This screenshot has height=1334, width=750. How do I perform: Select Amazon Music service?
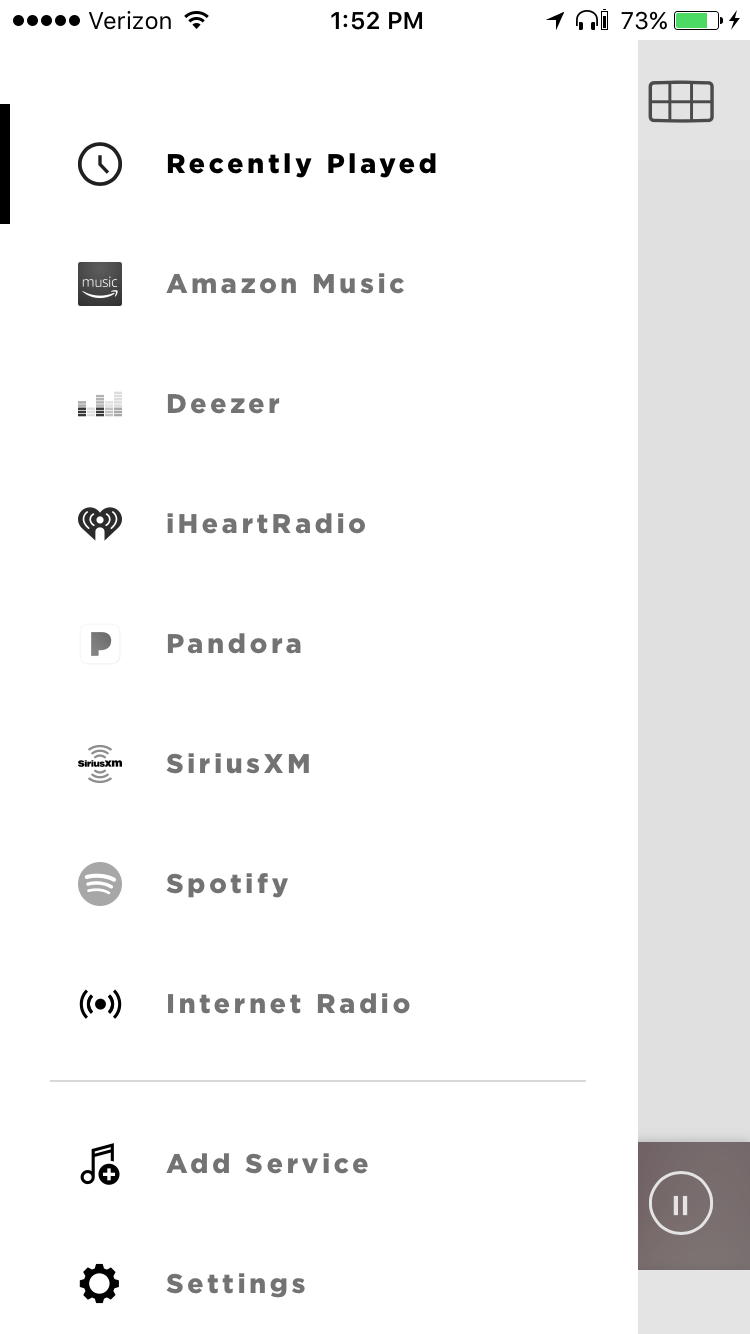(285, 284)
